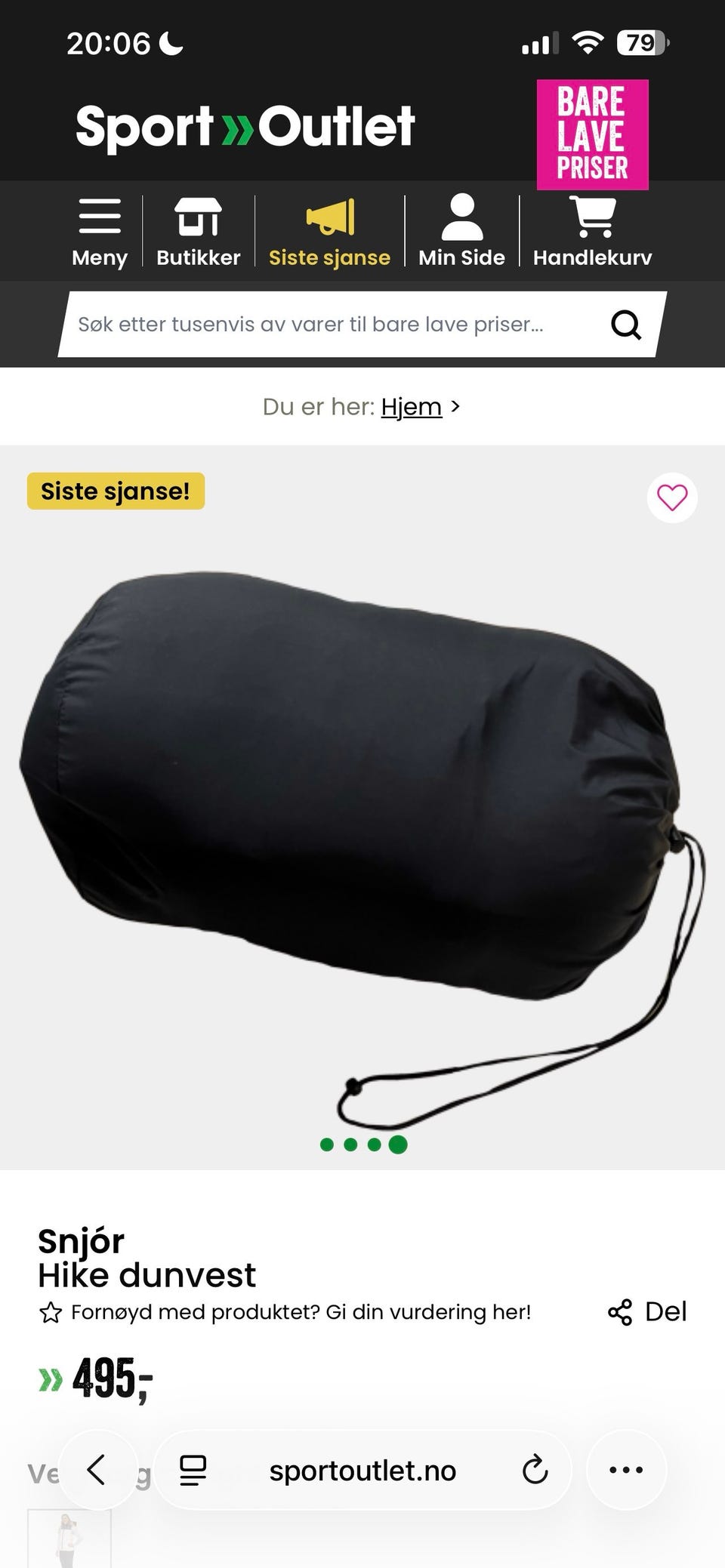View the Handlekurv shopping cart
This screenshot has width=725, height=1568.
tap(592, 232)
